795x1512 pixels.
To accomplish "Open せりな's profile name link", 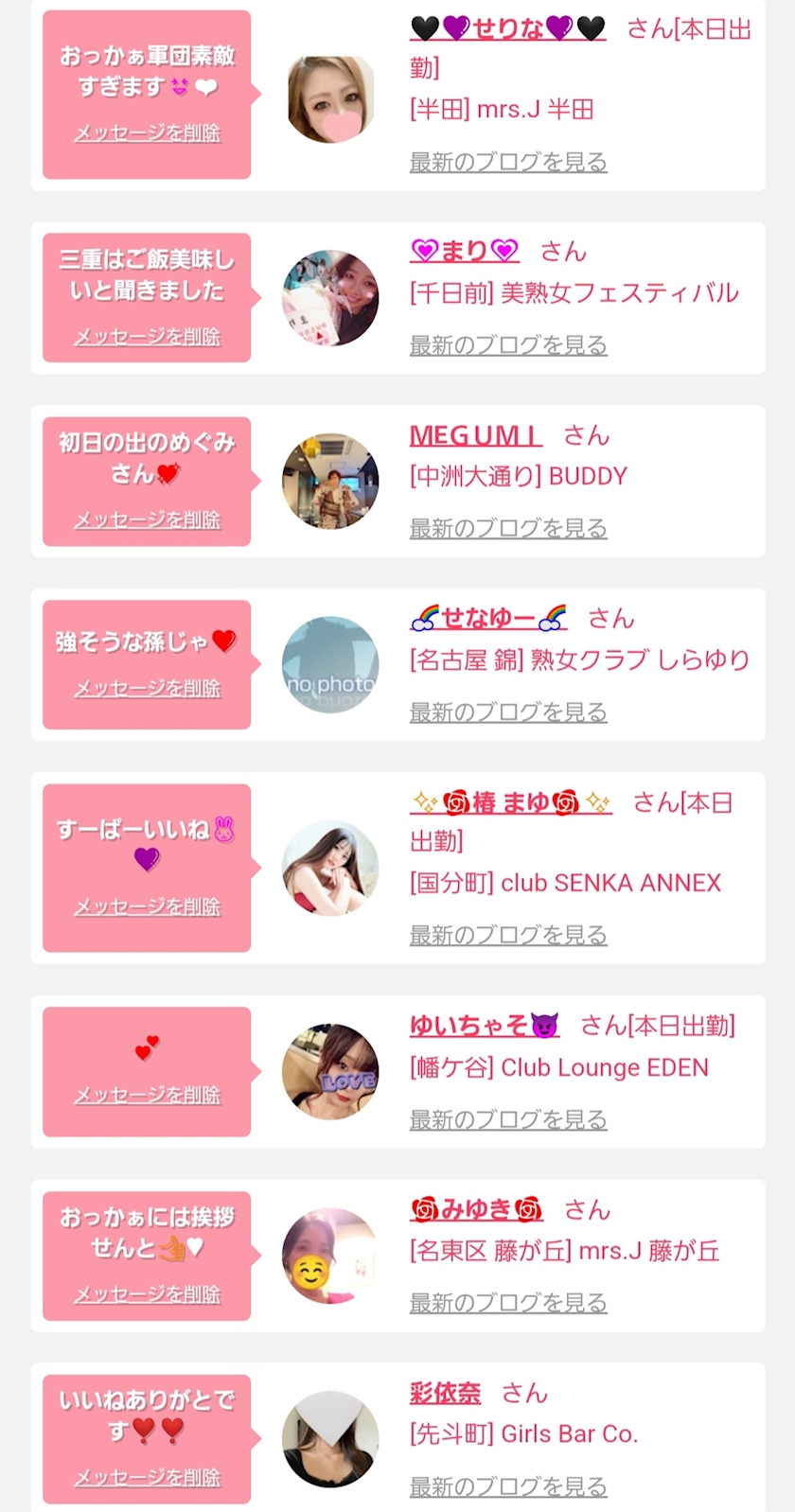I will [507, 29].
